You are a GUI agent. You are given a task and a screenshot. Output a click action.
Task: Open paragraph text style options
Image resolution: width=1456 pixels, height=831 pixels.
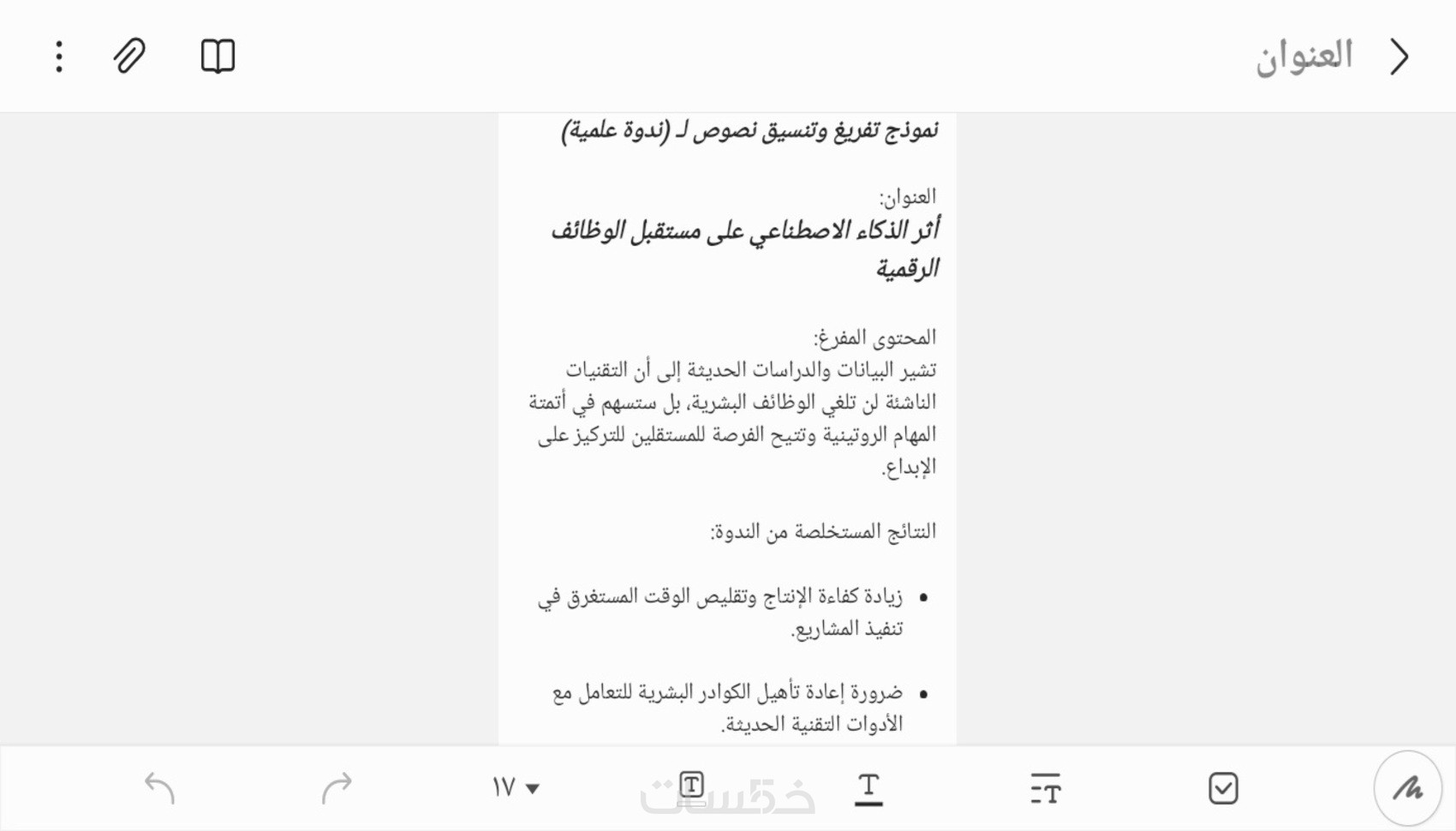pyautogui.click(x=1046, y=788)
